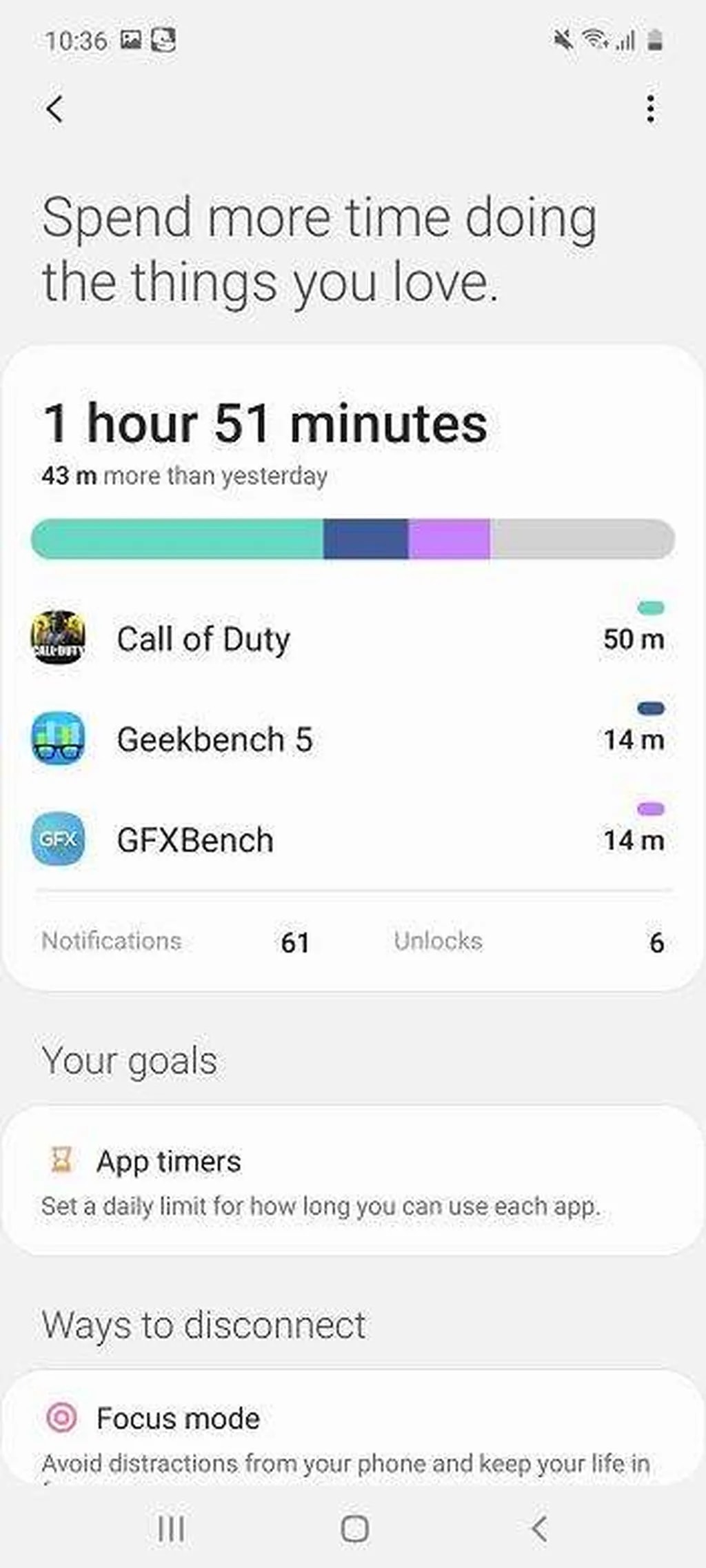Open the three-dot overflow menu
The width and height of the screenshot is (706, 1568).
pyautogui.click(x=650, y=109)
